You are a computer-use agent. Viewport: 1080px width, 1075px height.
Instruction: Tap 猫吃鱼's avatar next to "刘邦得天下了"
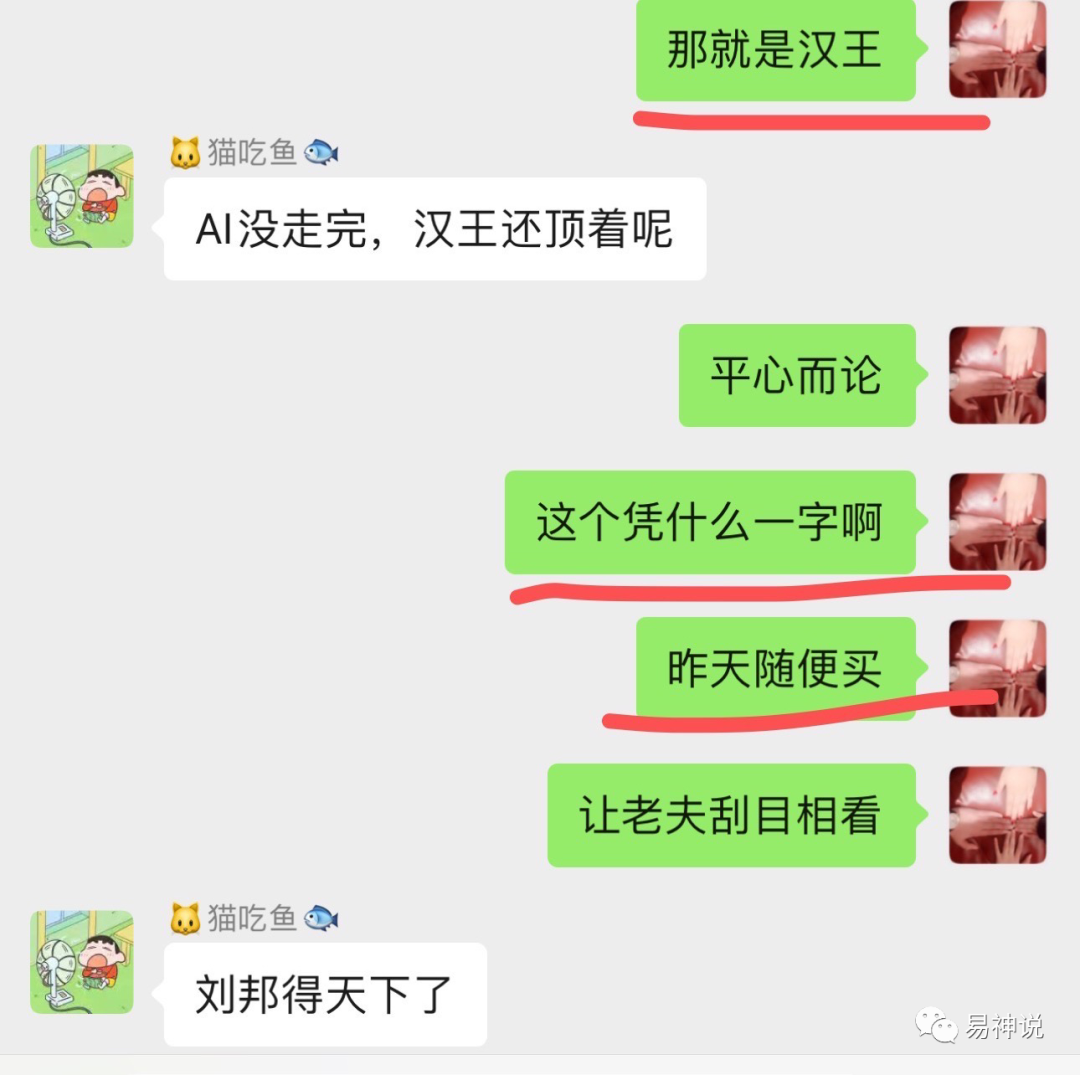[82, 962]
